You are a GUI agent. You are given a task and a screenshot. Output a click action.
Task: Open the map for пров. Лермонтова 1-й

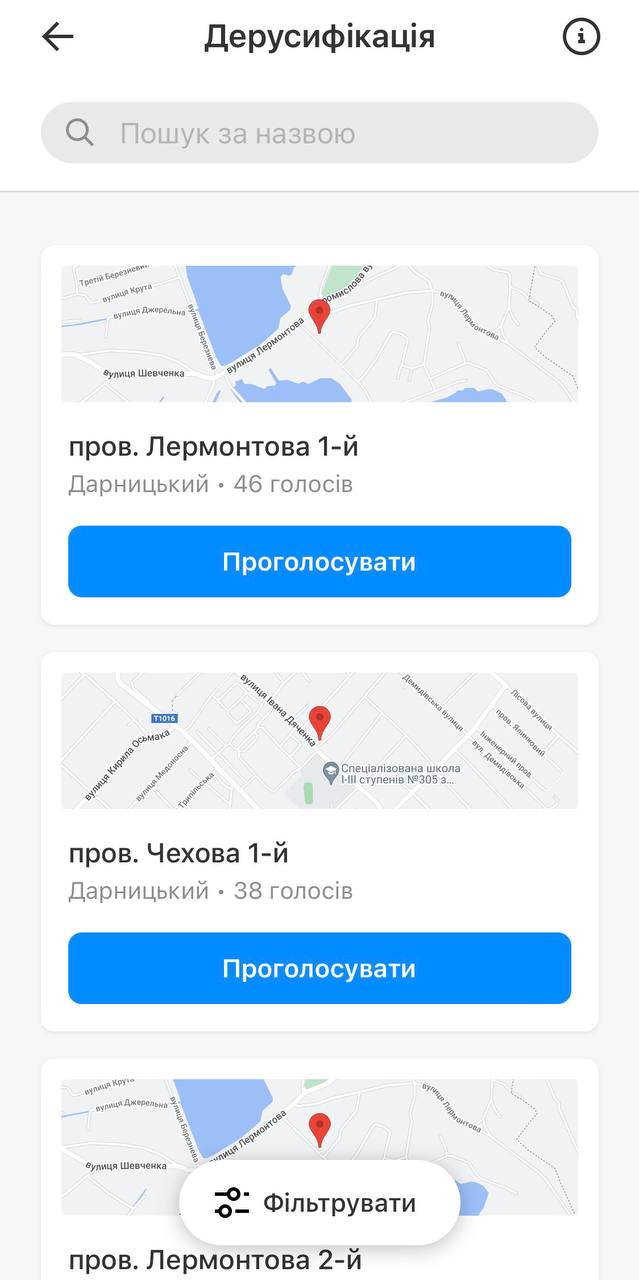[x=319, y=334]
